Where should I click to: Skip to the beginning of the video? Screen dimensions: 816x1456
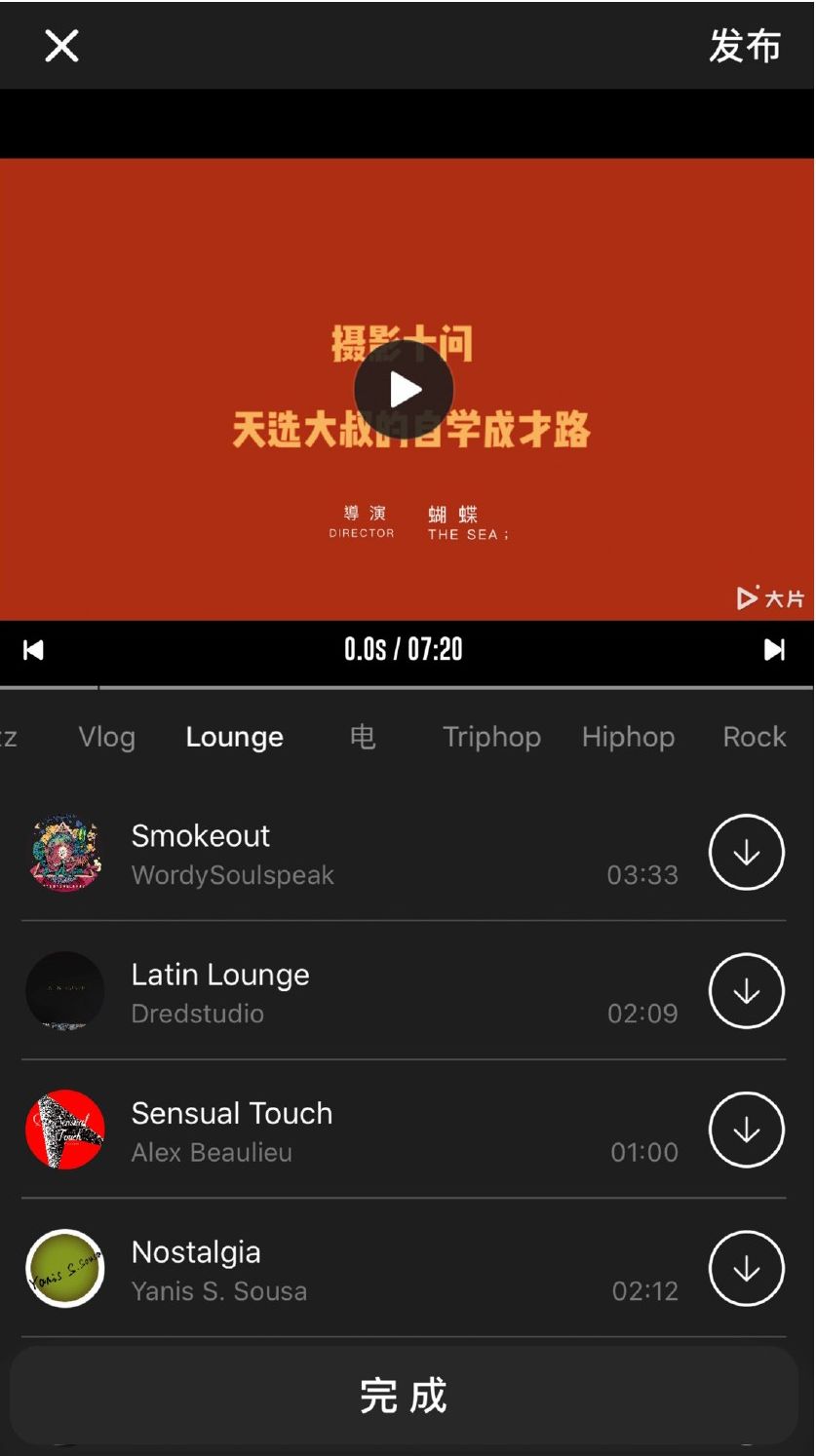pyautogui.click(x=35, y=649)
